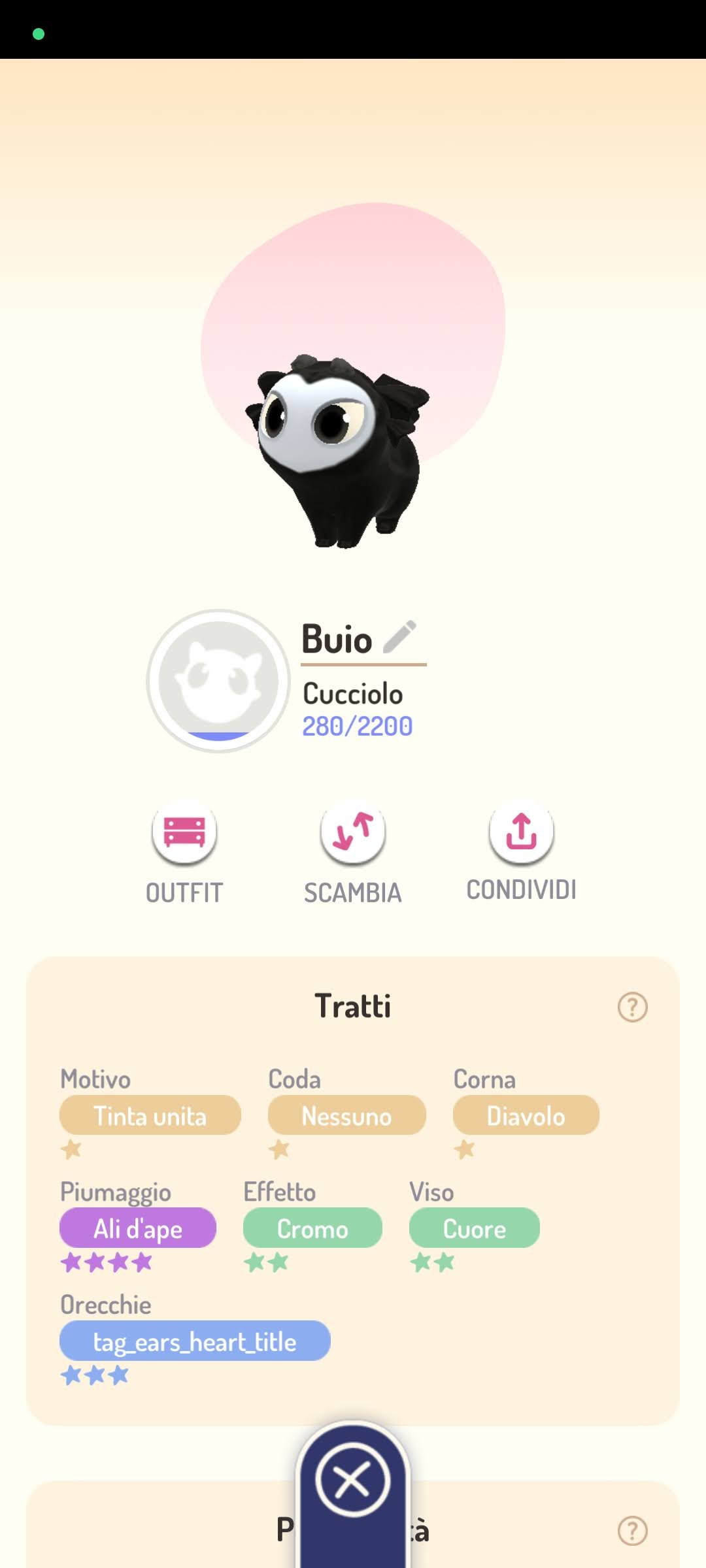Open help for the Tratti section
The width and height of the screenshot is (706, 1568).
point(632,1007)
